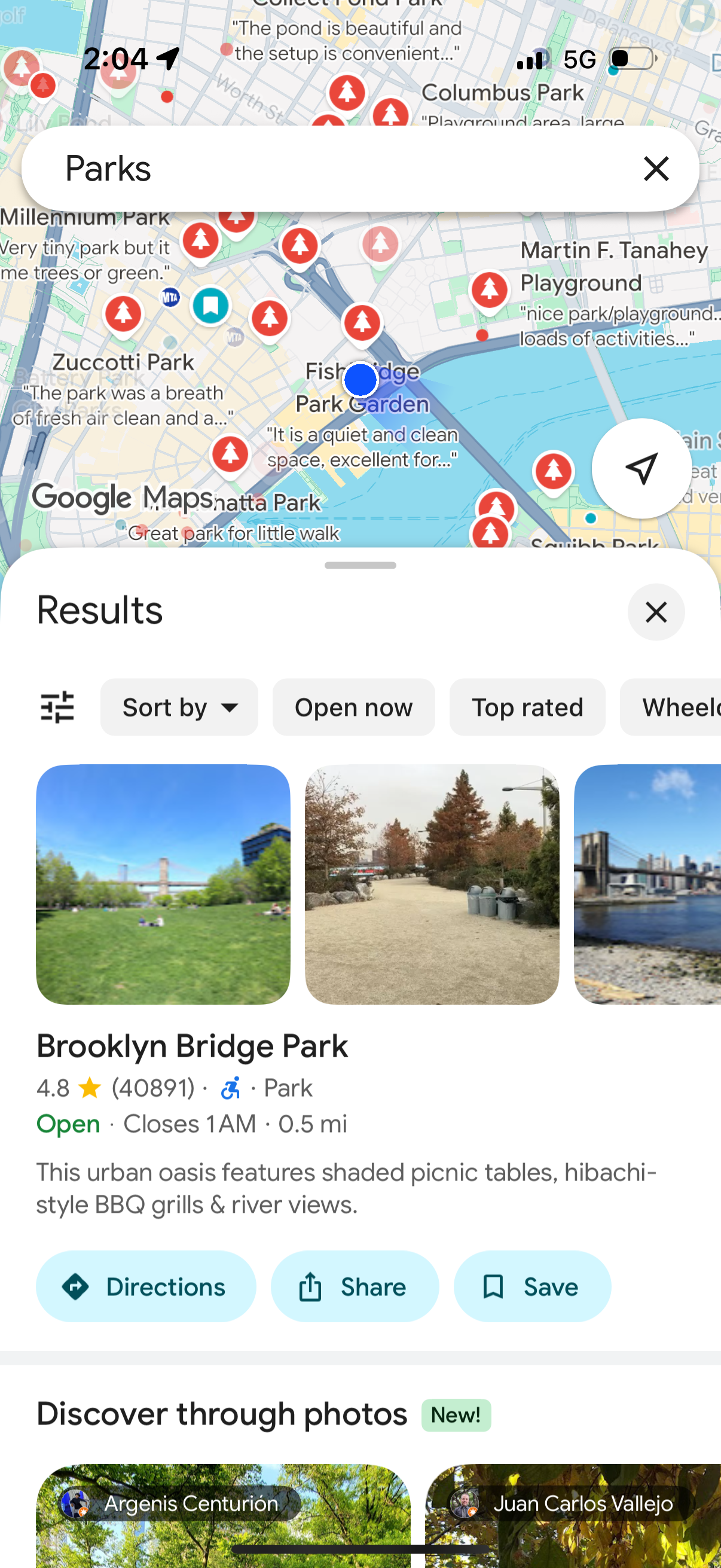
Task: Open the filter options icon beside Sort by
Action: [57, 707]
